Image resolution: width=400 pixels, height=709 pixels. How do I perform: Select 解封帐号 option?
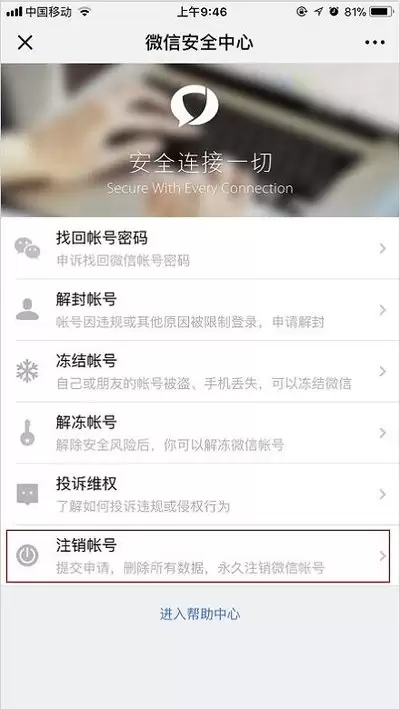point(200,310)
